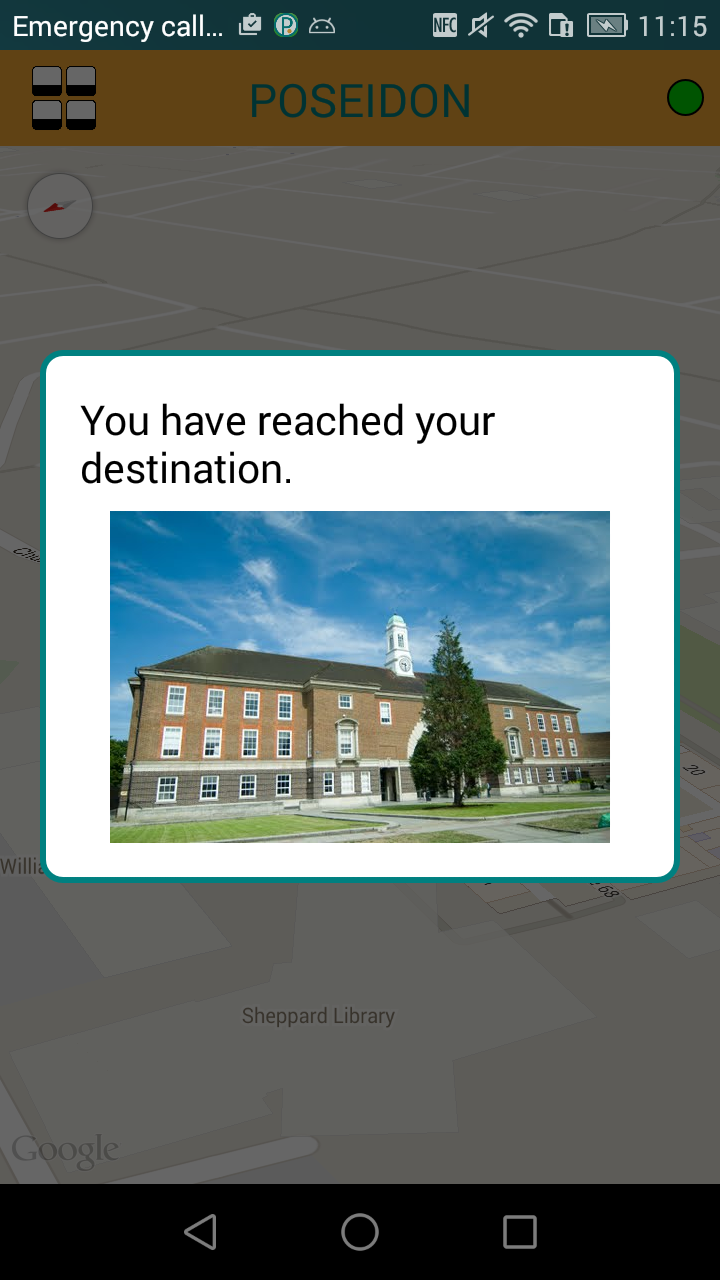The image size is (720, 1280).
Task: Open the POSEIDON grid menu icon
Action: (64, 98)
